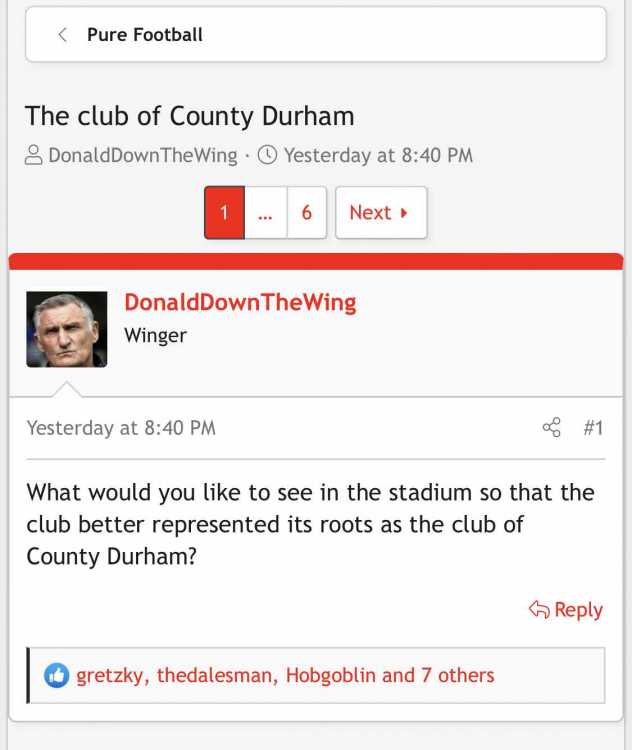Screen dimensions: 632x750
Task: Open DonaldDownTheWing username in post header
Action: click(240, 302)
